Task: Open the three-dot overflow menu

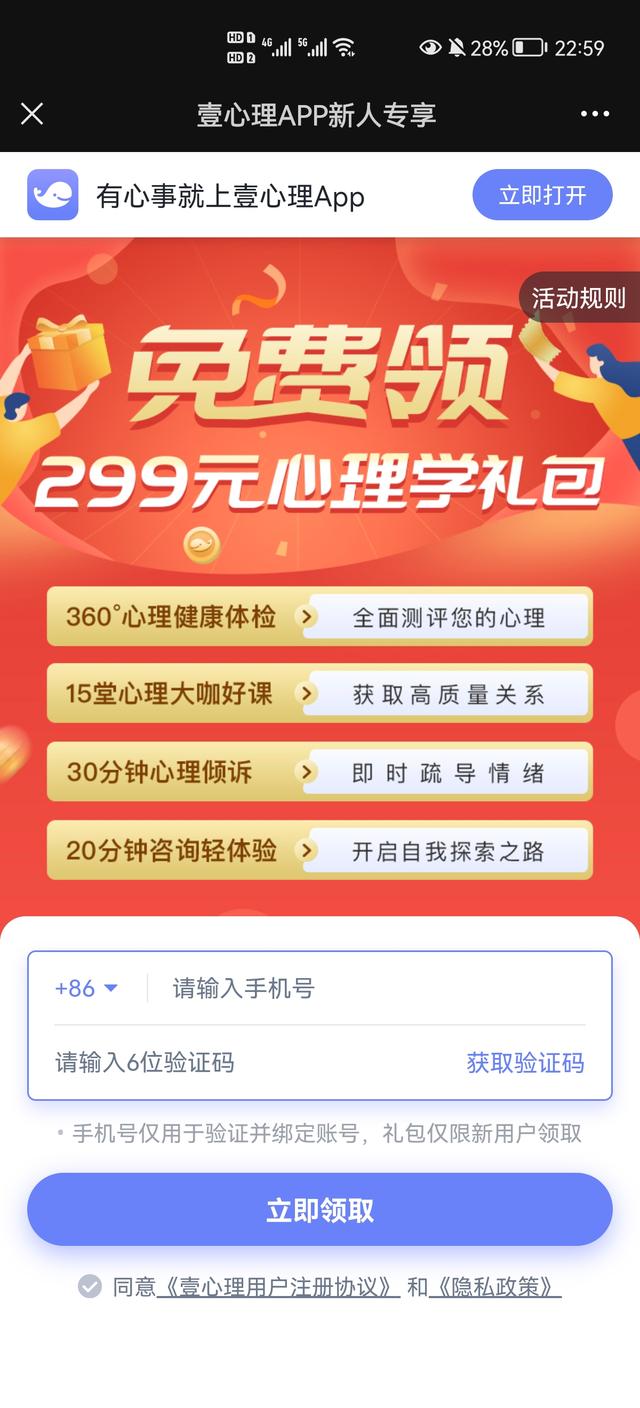Action: coord(595,114)
